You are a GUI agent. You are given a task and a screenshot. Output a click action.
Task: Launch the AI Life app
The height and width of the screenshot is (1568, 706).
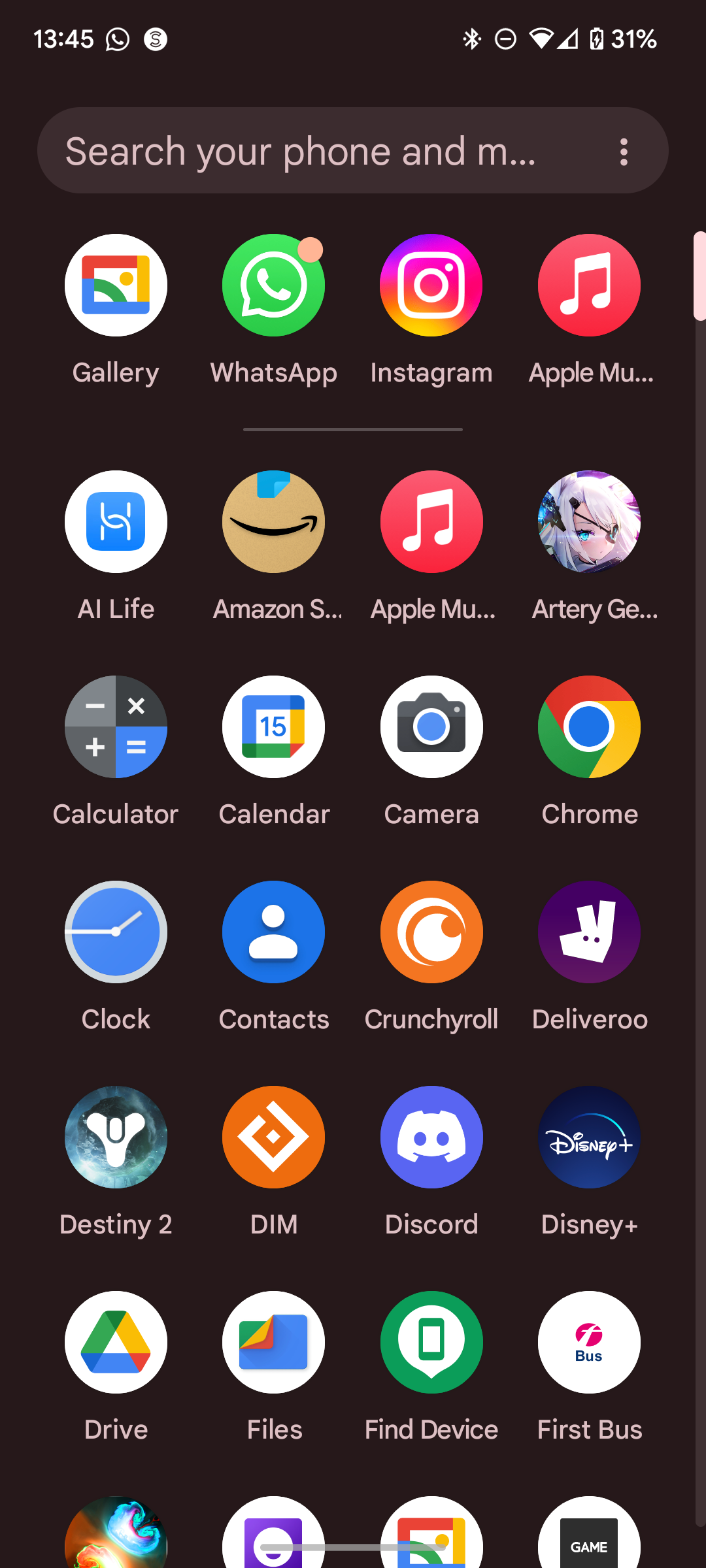pyautogui.click(x=116, y=522)
